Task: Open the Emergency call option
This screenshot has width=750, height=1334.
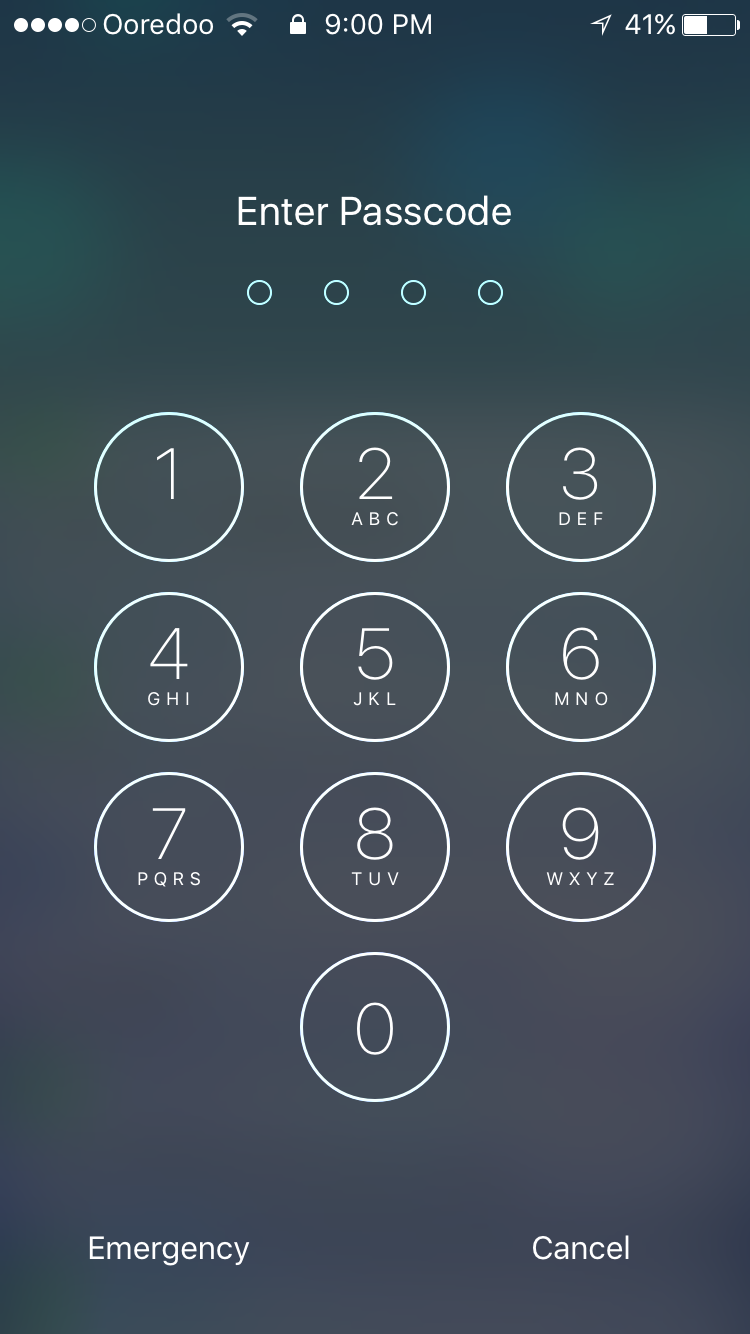Action: [x=169, y=1248]
